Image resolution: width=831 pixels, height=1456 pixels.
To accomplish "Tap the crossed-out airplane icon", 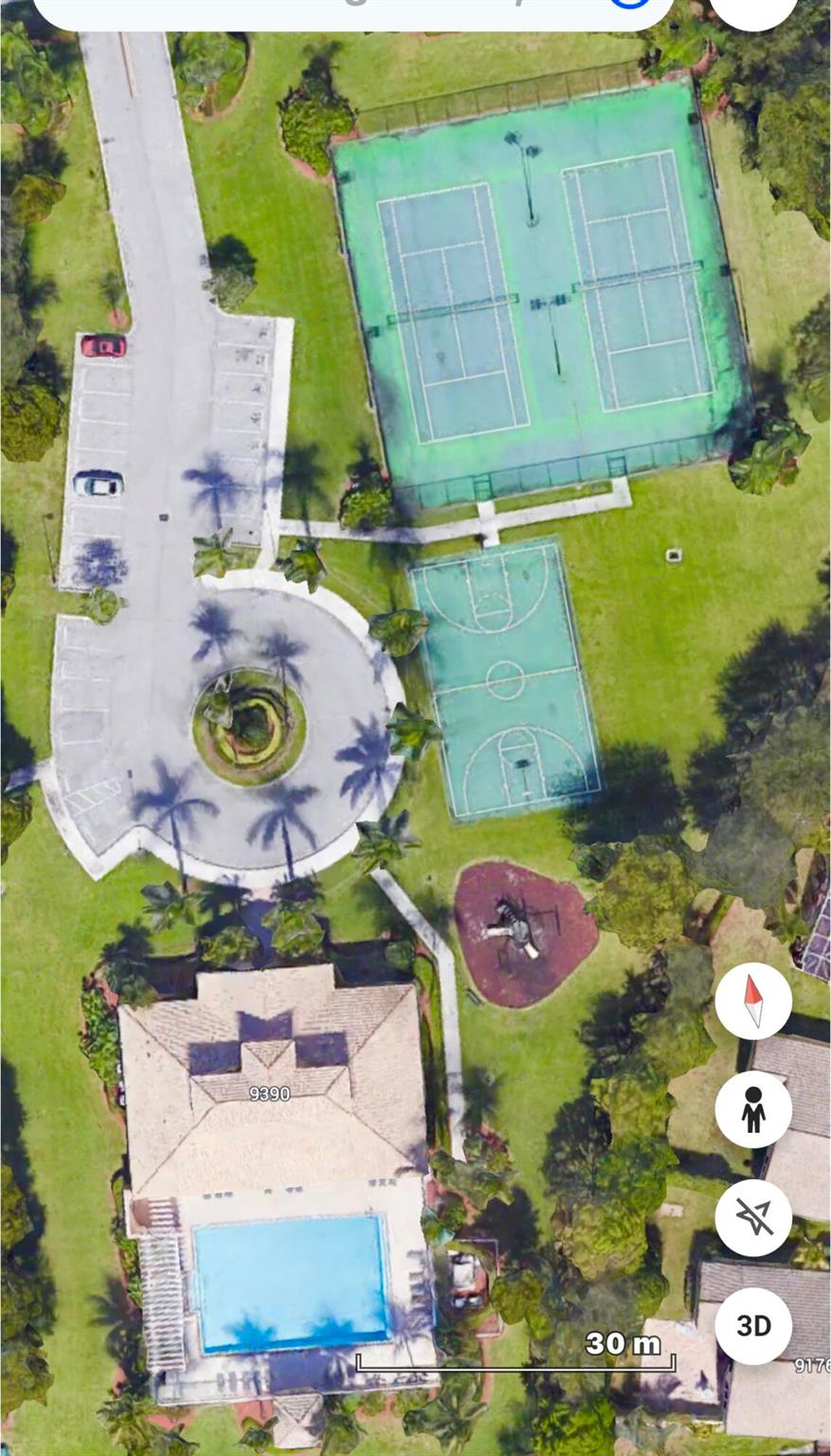I will tap(753, 1220).
